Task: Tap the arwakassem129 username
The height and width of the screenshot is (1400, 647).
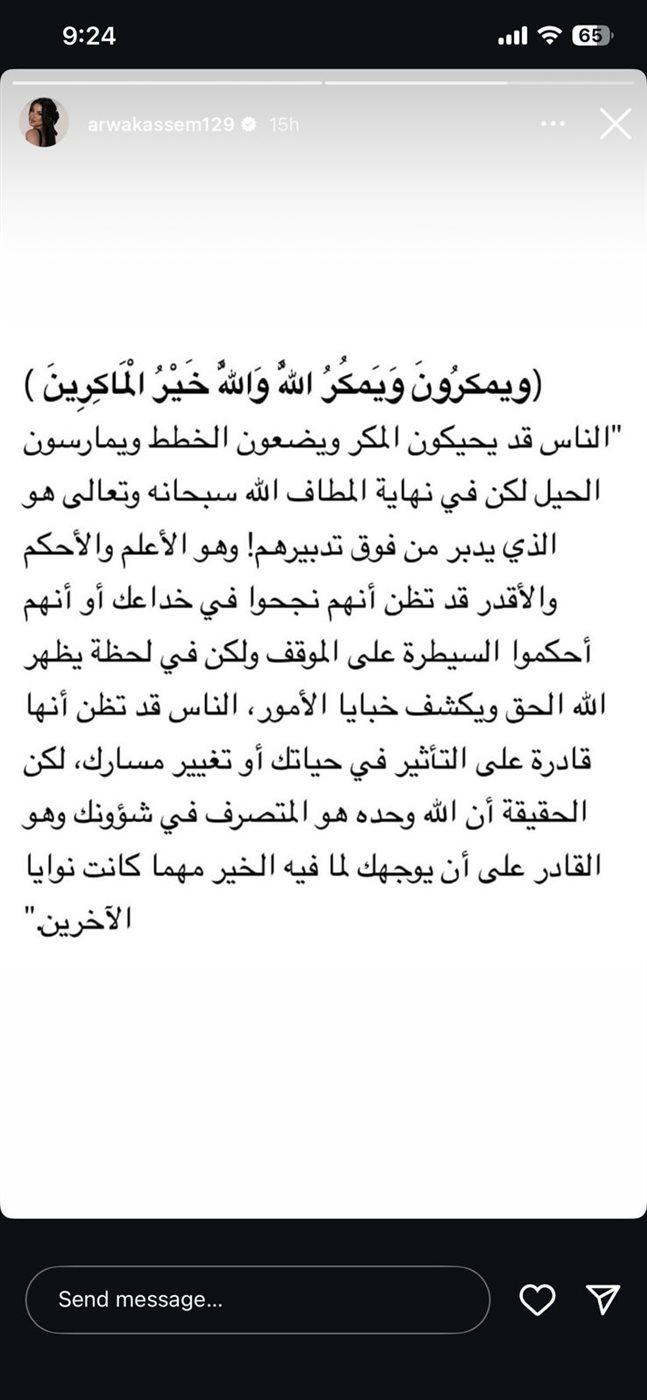Action: click(x=158, y=124)
